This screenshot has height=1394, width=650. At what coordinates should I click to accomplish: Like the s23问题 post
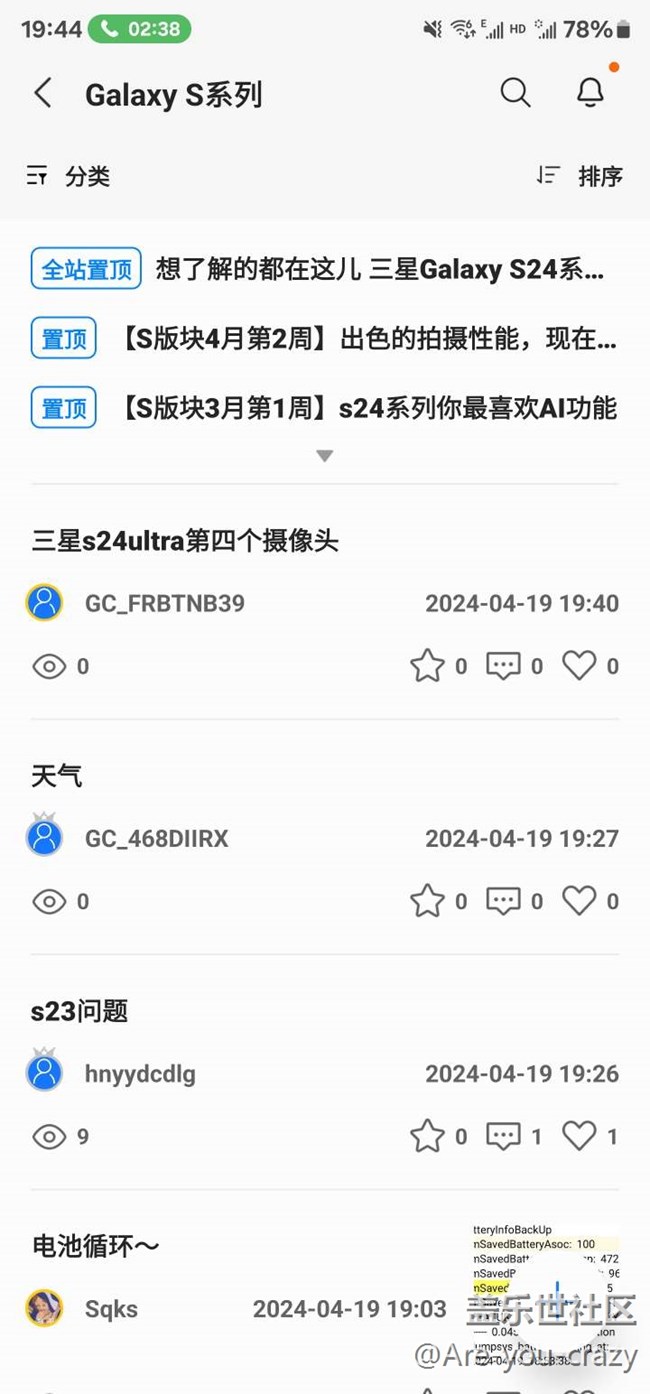click(579, 1136)
